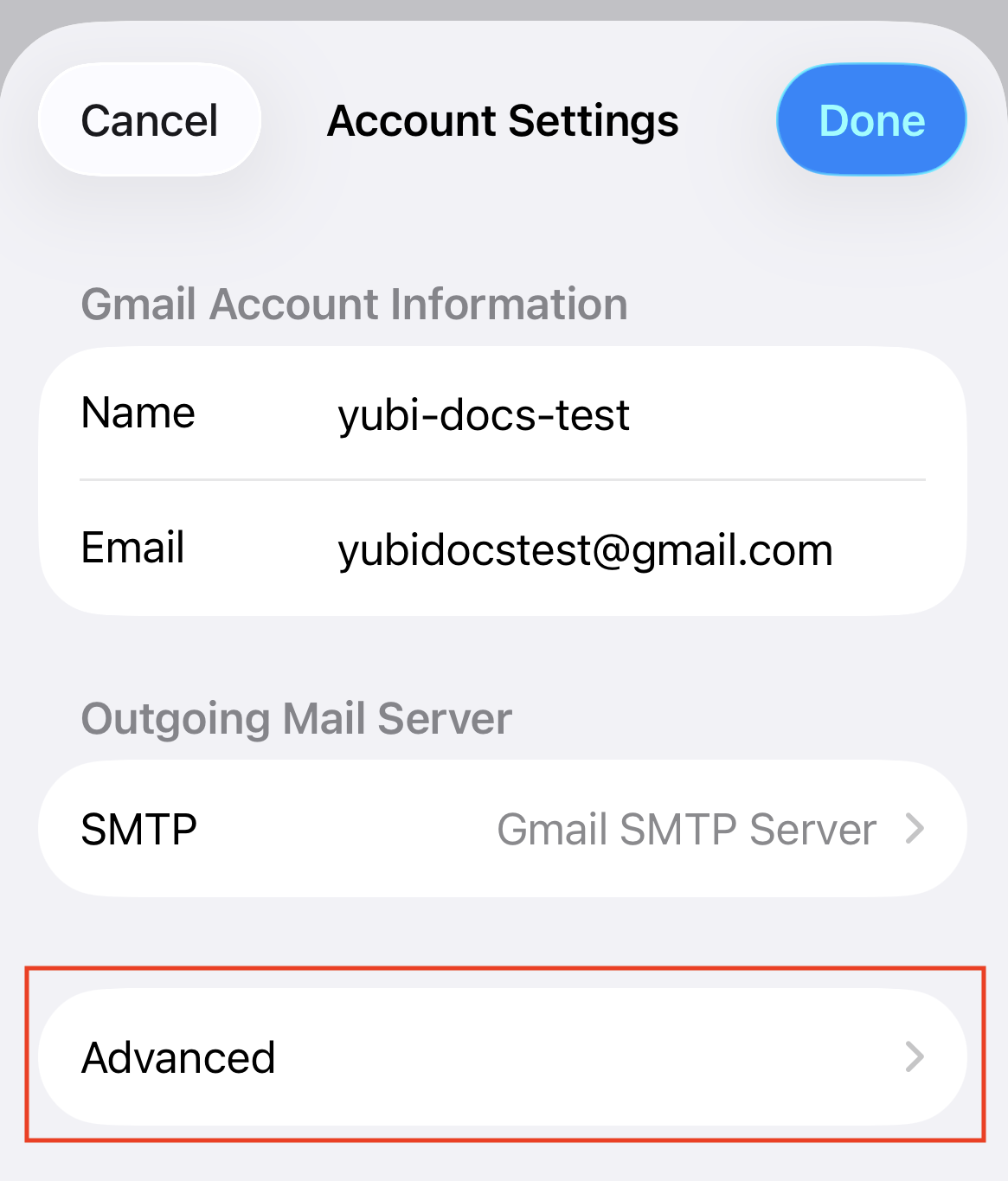Confirm the settings with Done
Image resolution: width=1008 pixels, height=1181 pixels.
[x=871, y=120]
